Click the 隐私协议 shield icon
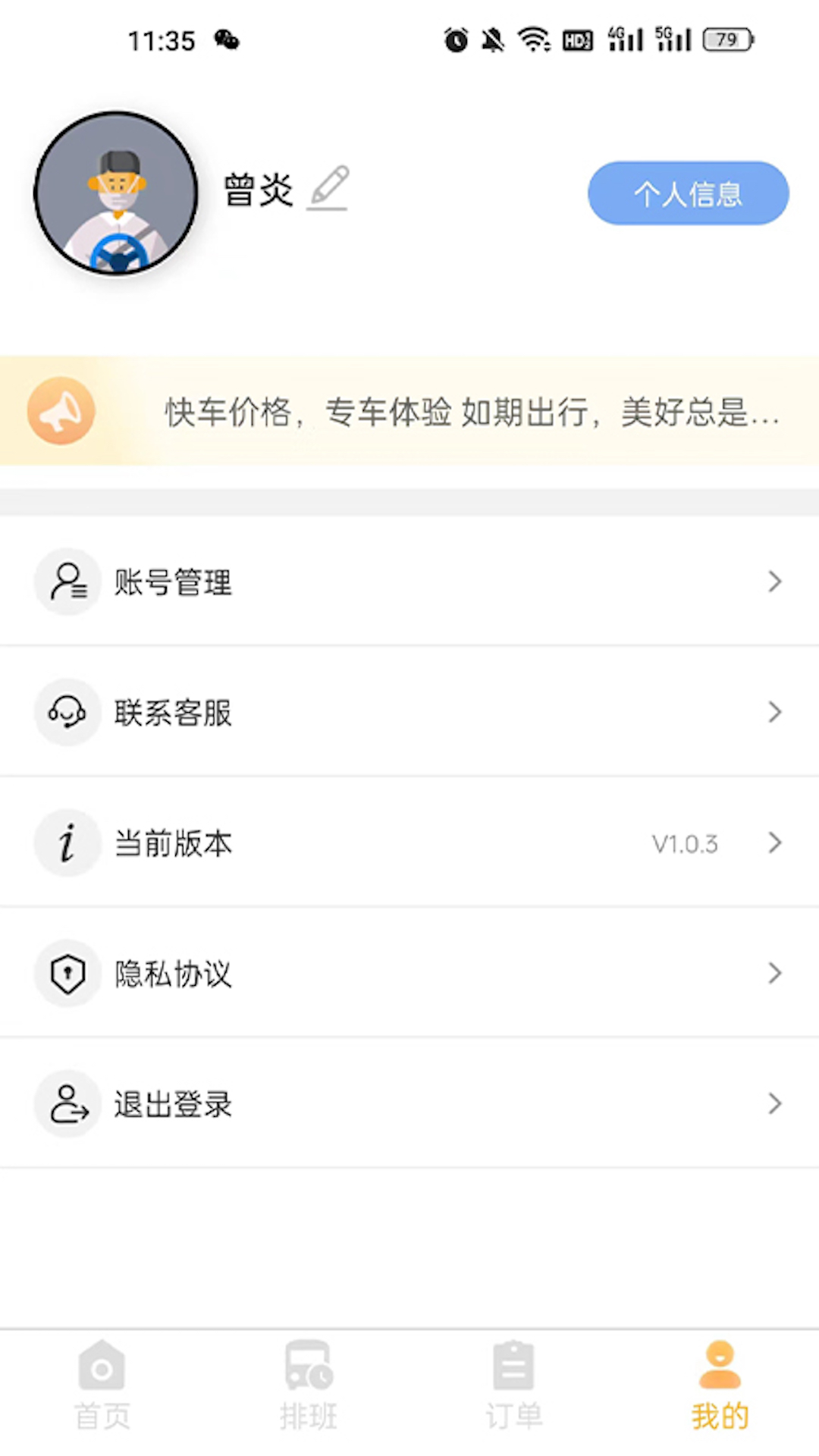The height and width of the screenshot is (1456, 819). point(67,973)
